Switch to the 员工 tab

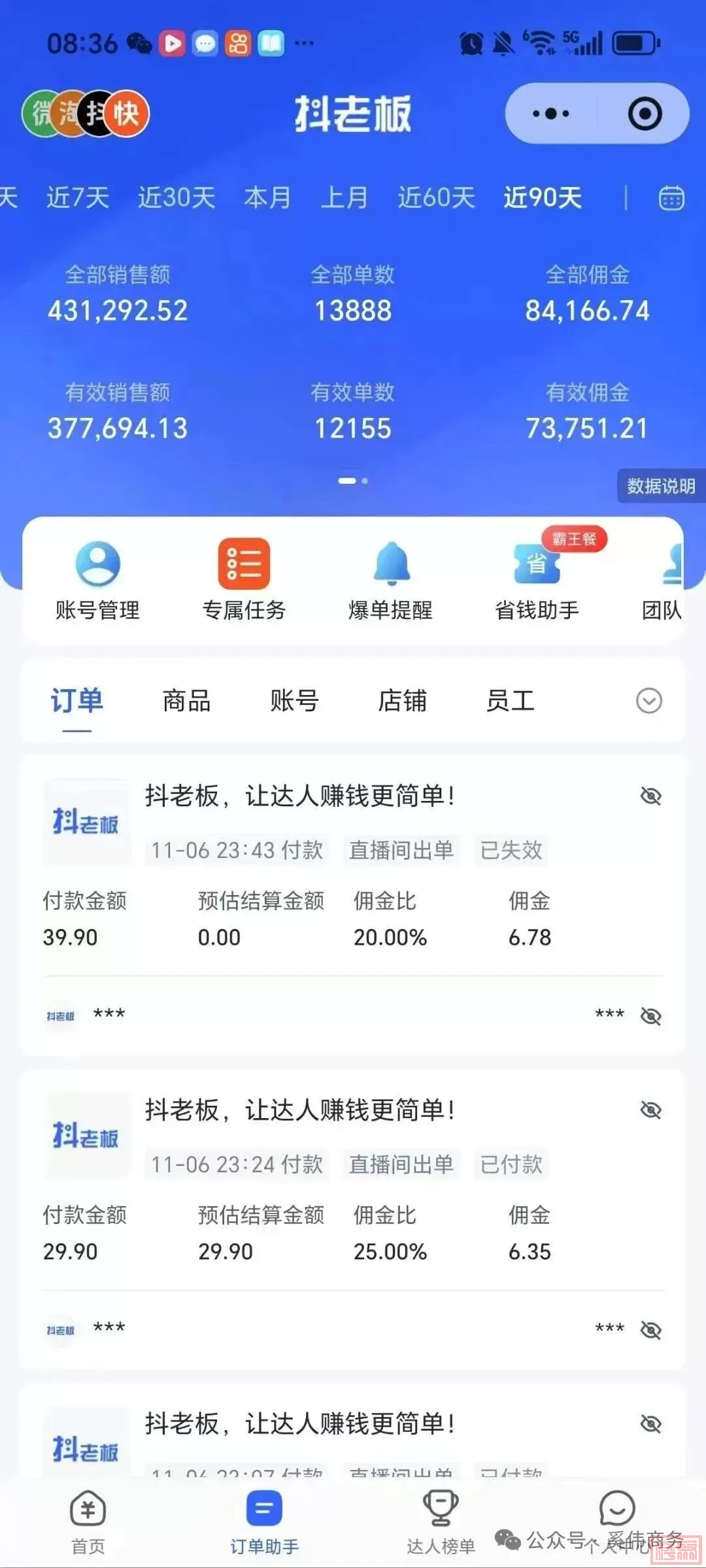510,701
